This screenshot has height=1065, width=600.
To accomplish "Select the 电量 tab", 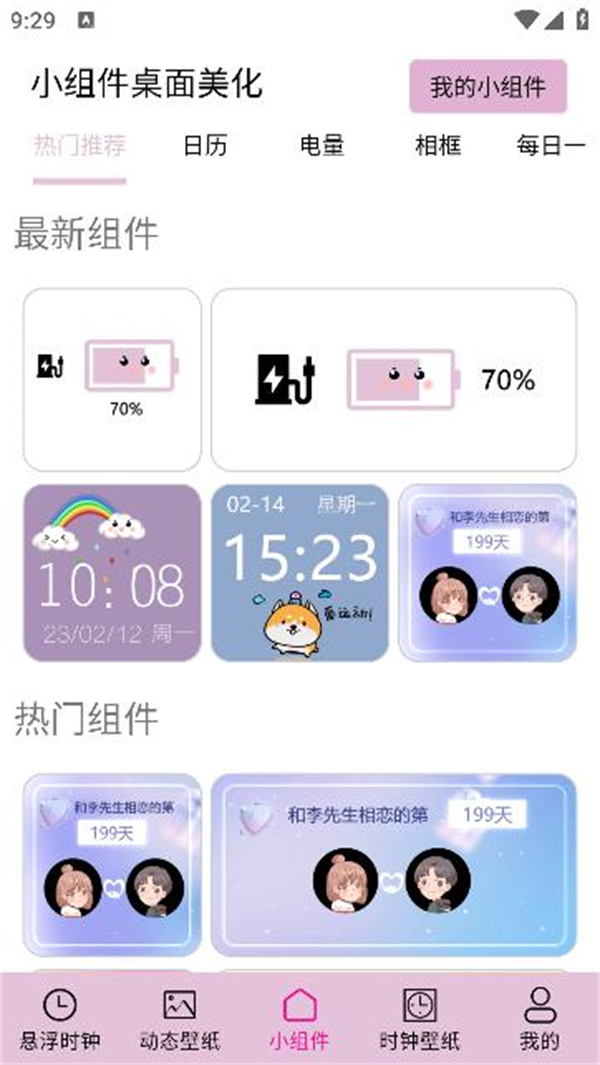I will point(322,146).
